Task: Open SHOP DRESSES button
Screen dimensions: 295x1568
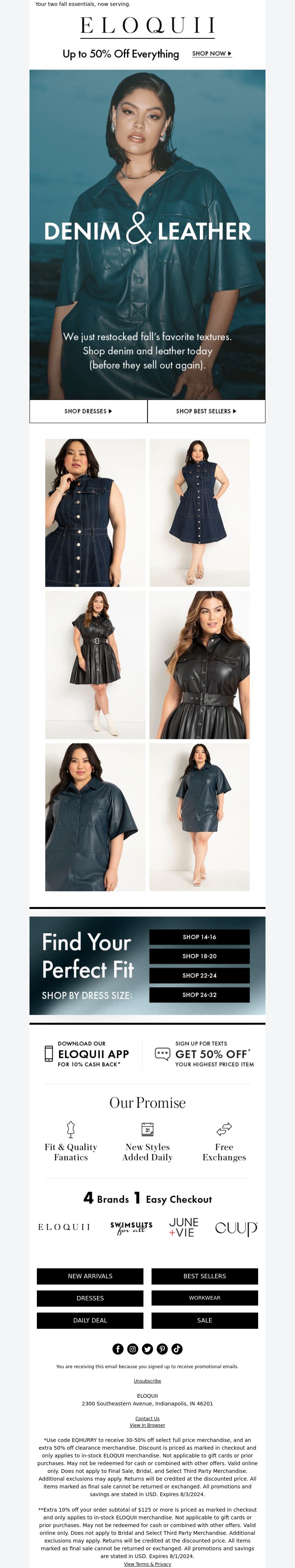Action: point(88,411)
